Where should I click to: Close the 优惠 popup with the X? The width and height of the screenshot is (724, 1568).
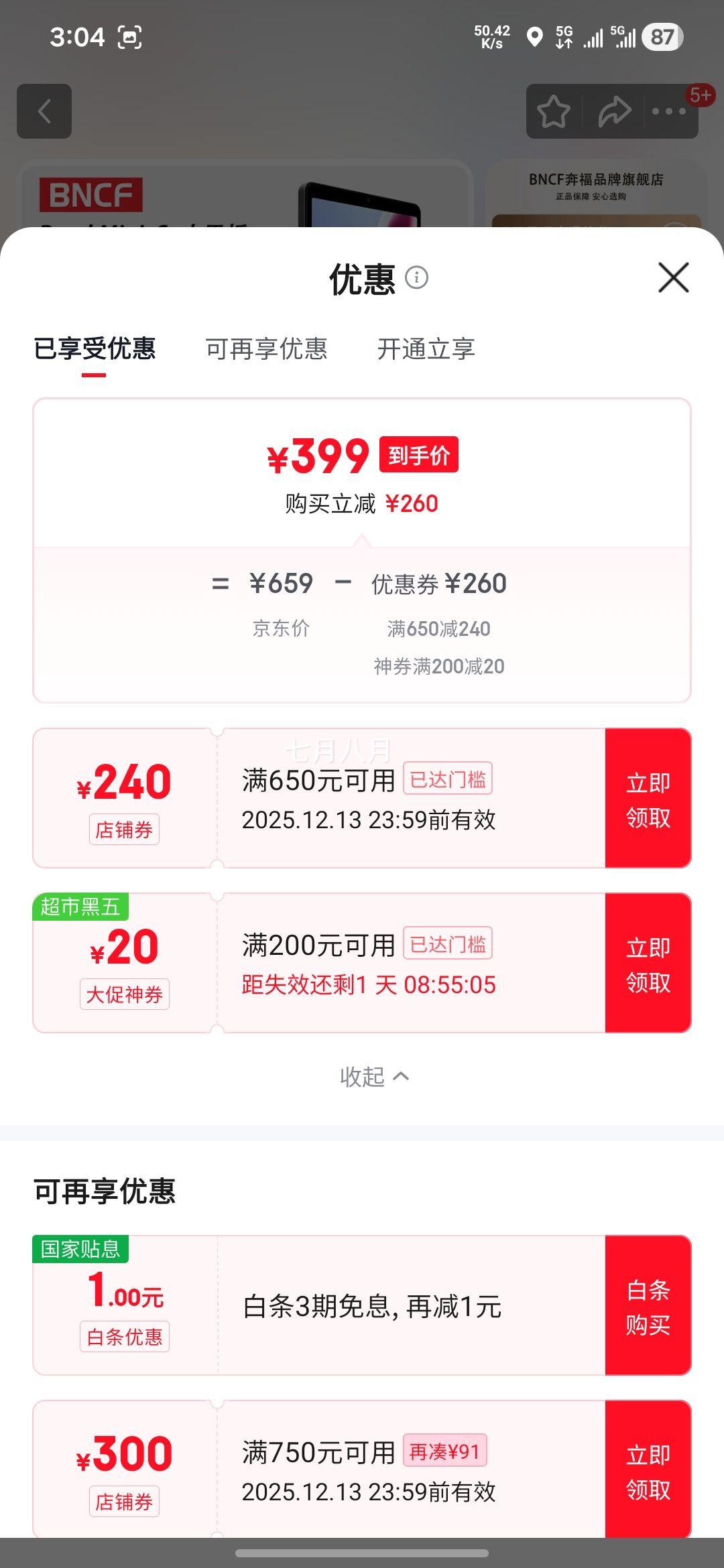coord(672,277)
